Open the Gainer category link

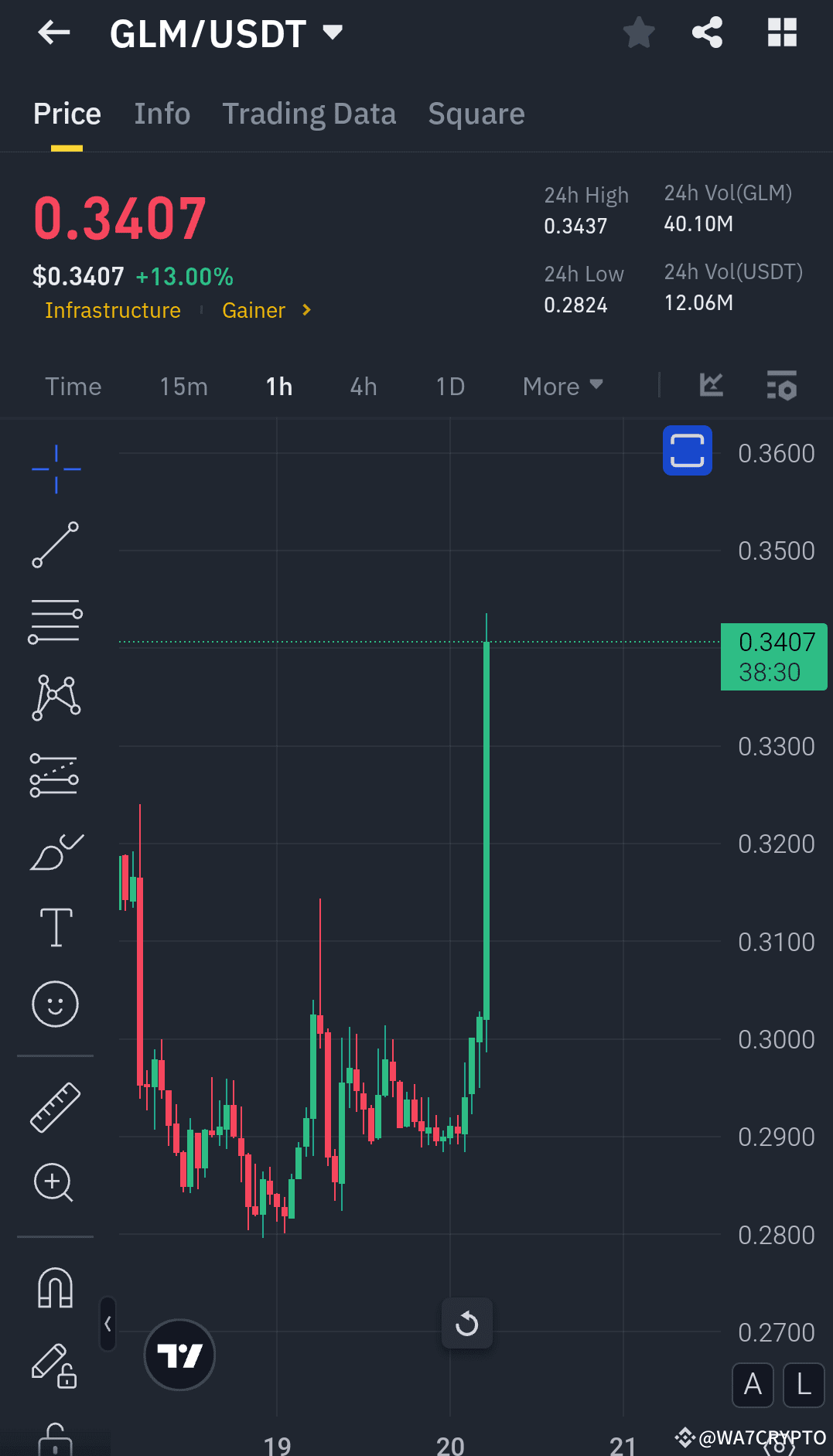[254, 310]
